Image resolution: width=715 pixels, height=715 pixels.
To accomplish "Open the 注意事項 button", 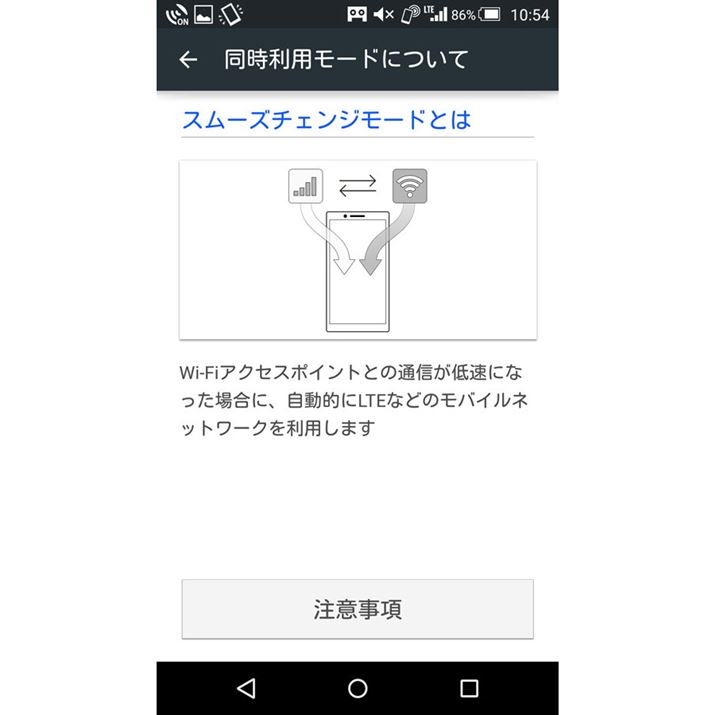I will 357,609.
